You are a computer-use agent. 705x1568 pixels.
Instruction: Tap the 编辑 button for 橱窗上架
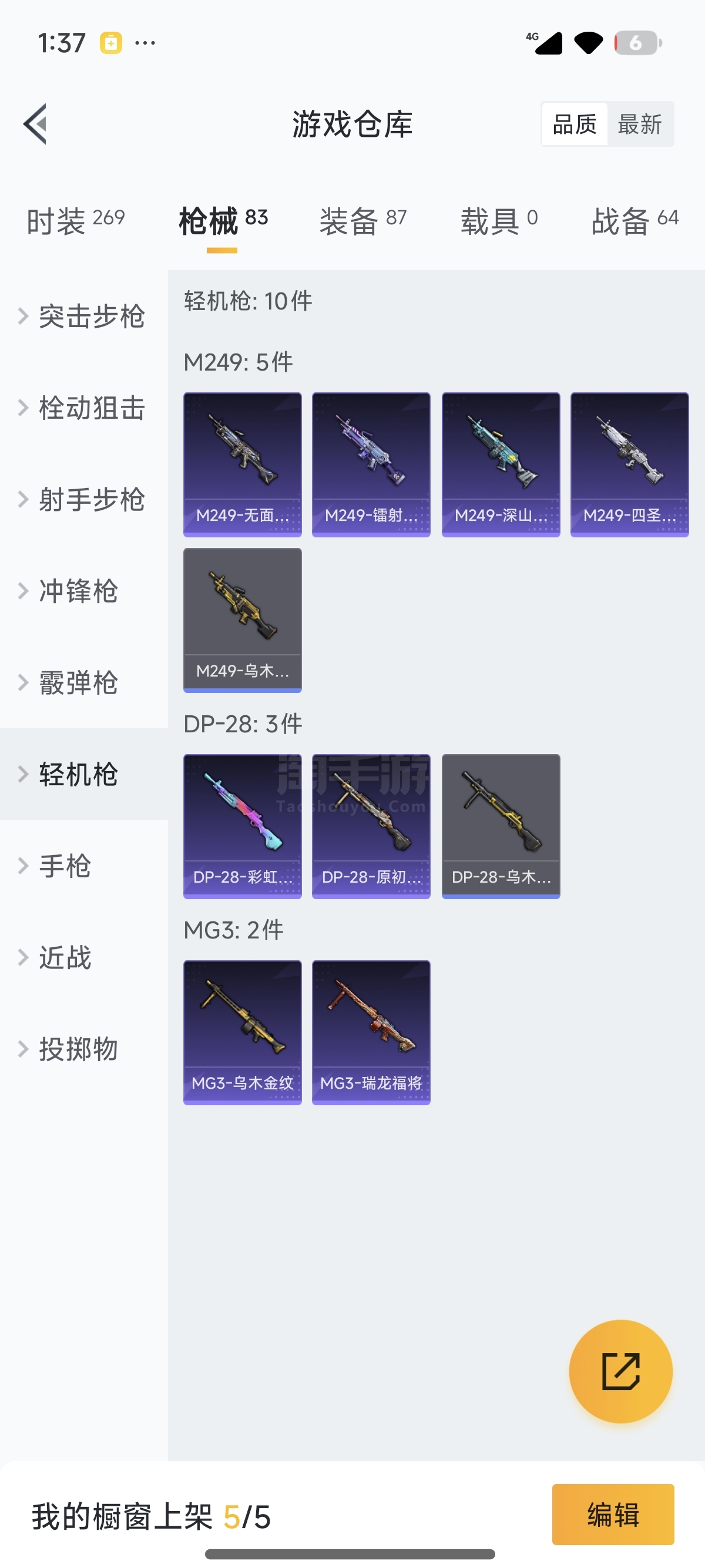coord(612,1514)
